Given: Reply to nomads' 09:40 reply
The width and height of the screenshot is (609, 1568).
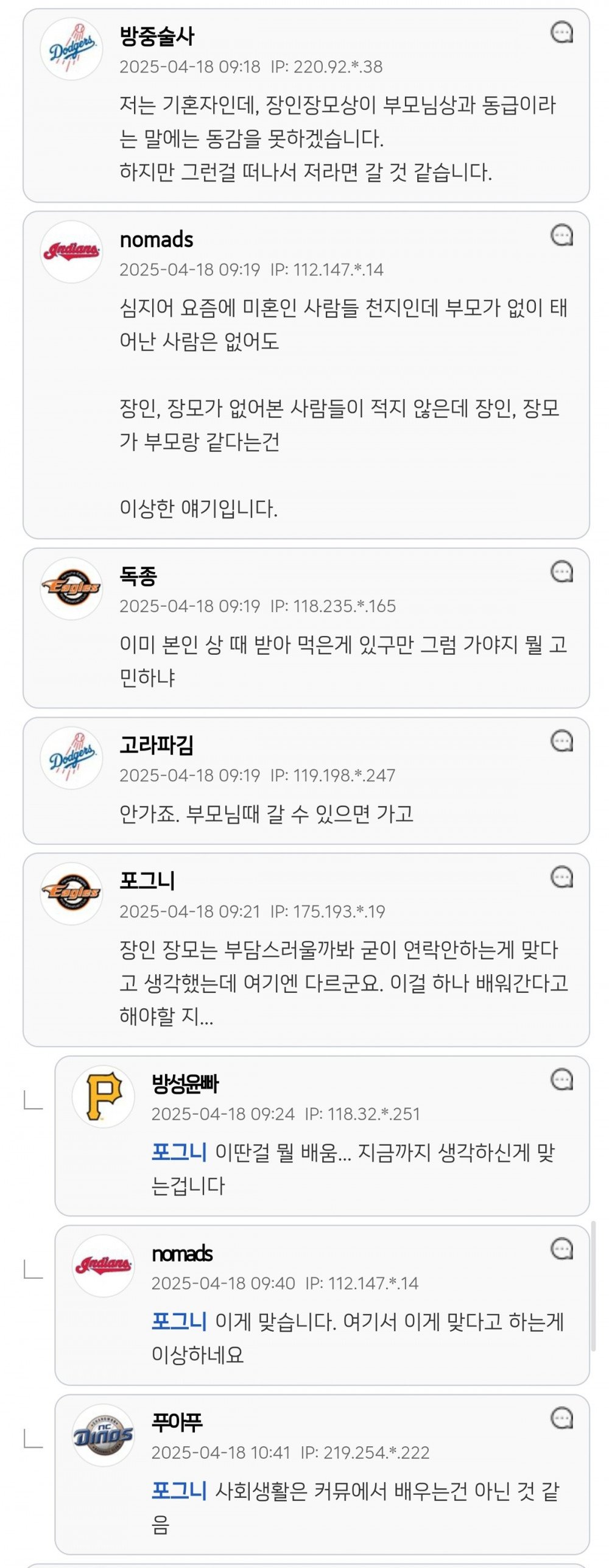Looking at the screenshot, I should click(x=561, y=1249).
